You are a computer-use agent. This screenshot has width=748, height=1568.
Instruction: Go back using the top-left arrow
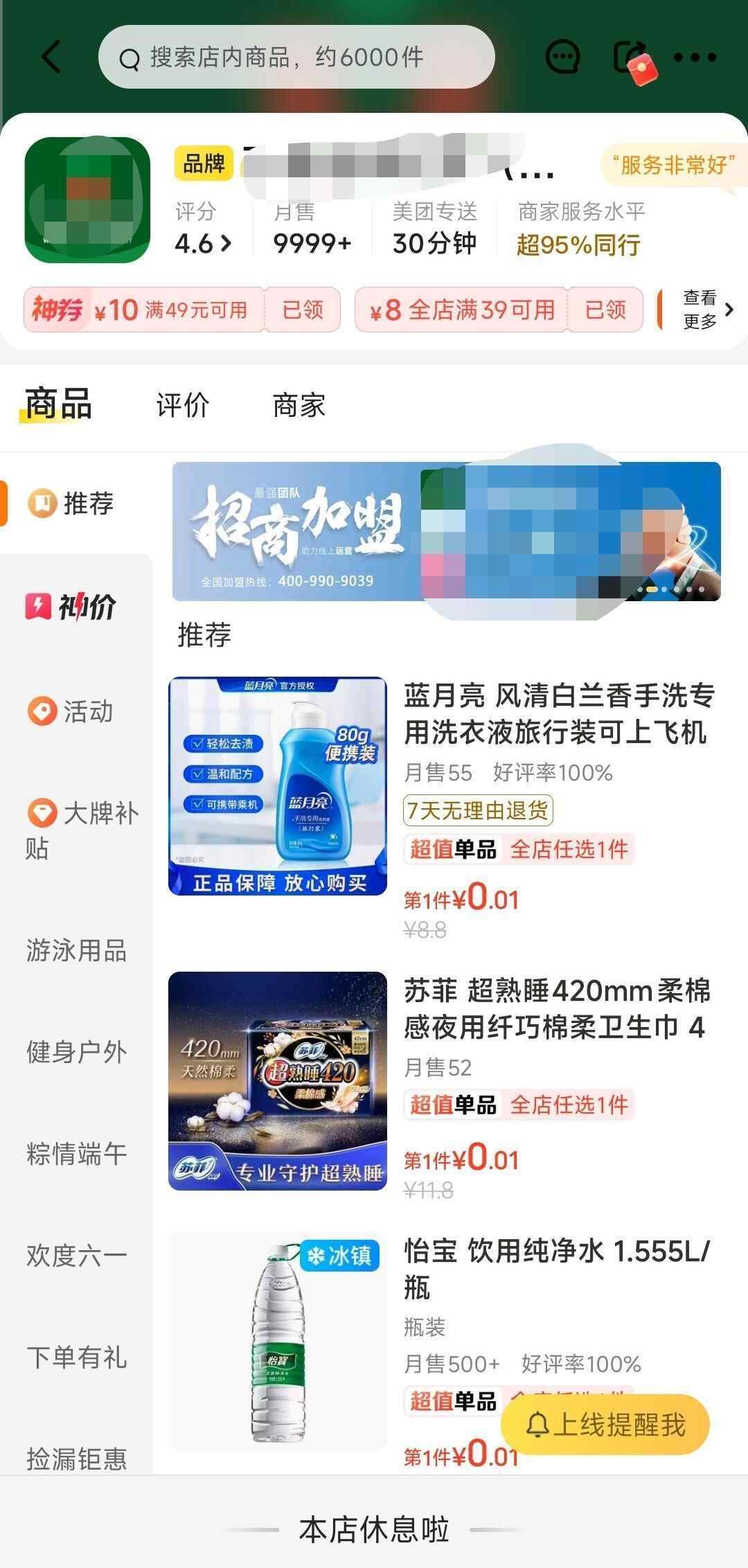(52, 57)
